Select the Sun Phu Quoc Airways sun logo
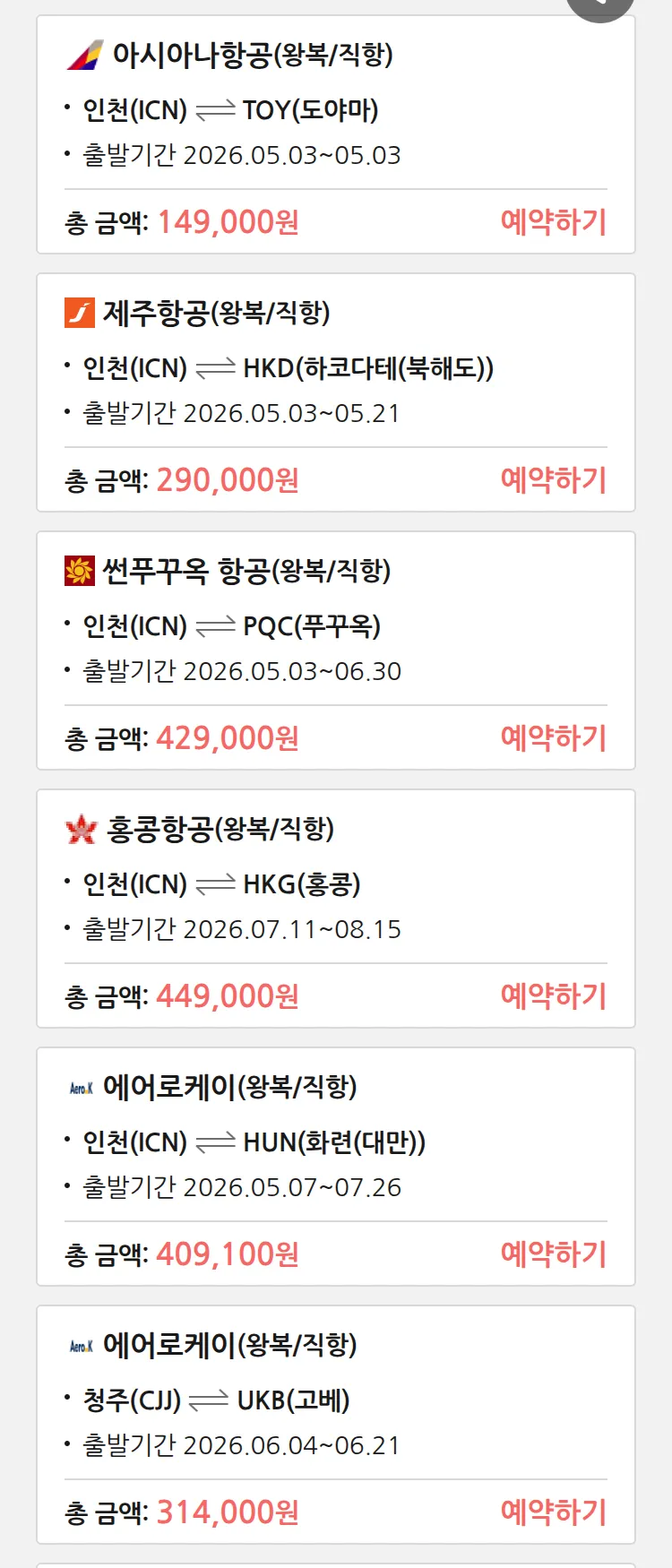The height and width of the screenshot is (1568, 672). point(81,567)
